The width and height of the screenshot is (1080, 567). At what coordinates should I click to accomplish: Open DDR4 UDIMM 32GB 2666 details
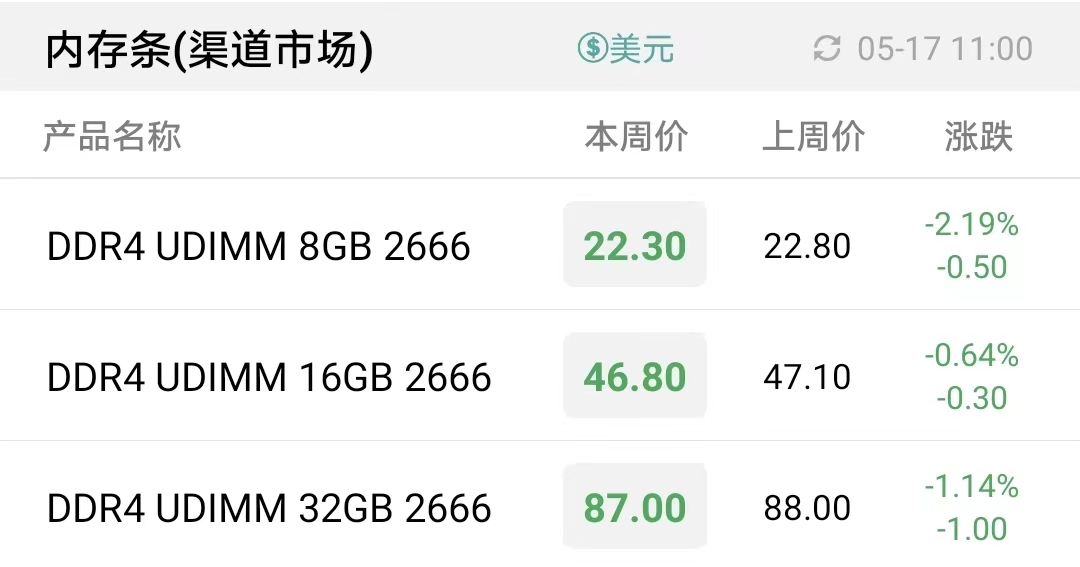[x=540, y=505]
